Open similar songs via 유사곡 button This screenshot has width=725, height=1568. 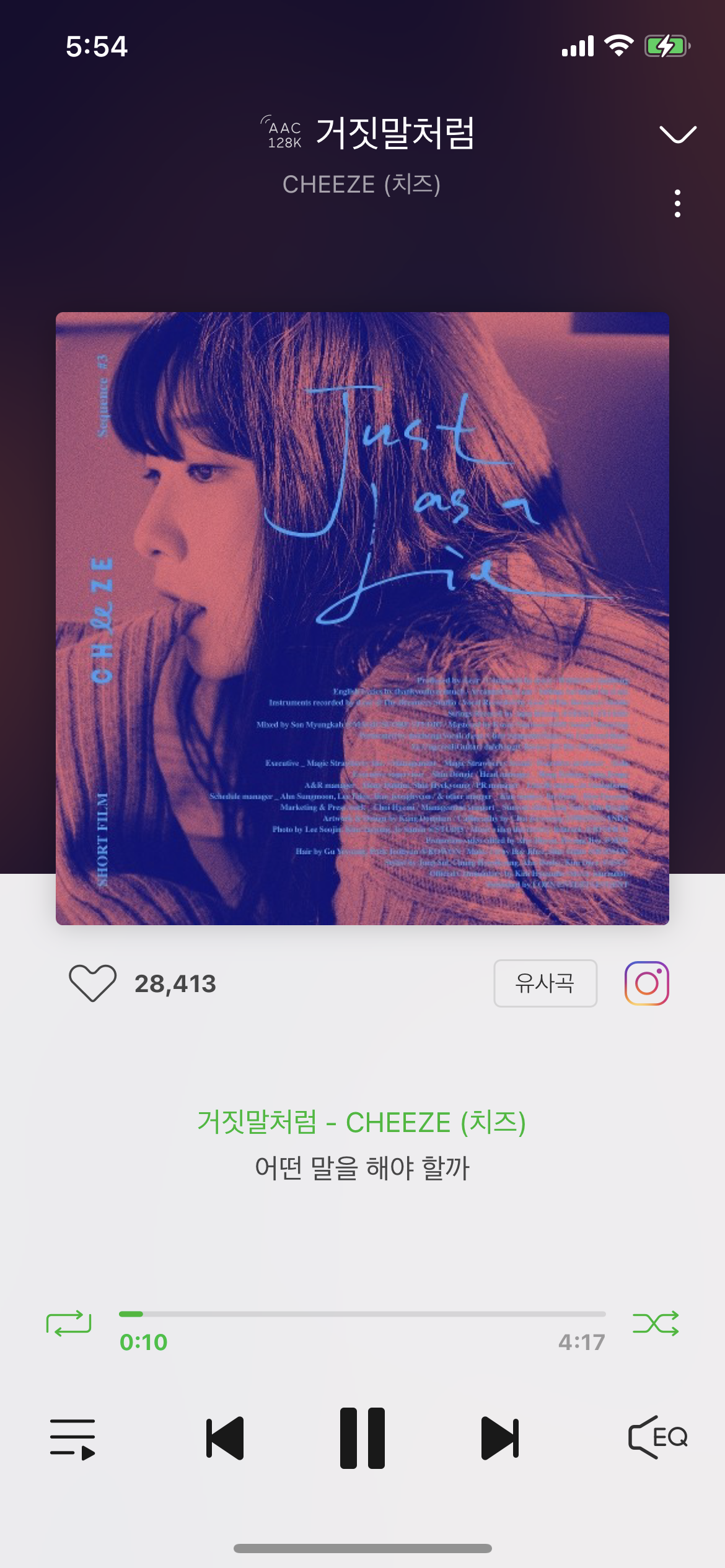(545, 983)
